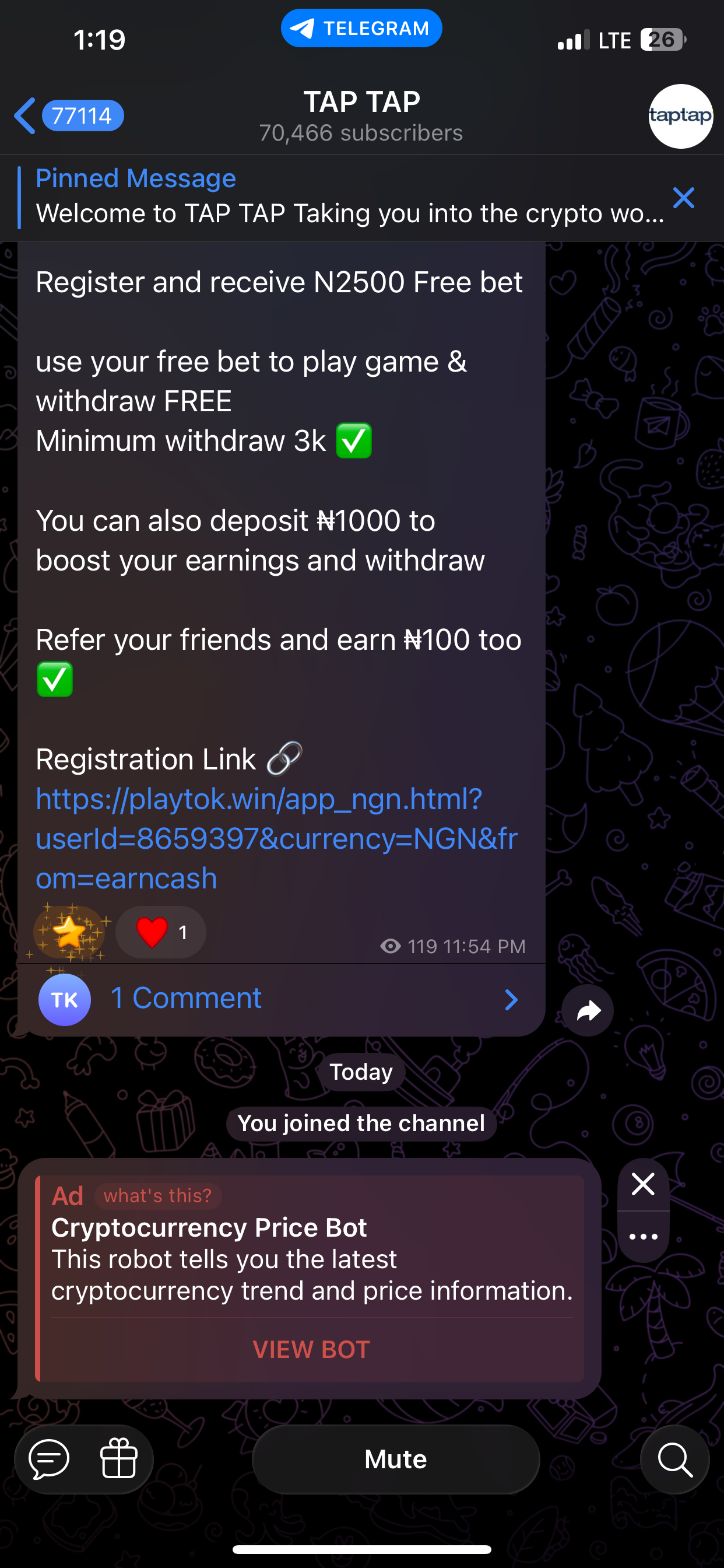
Task: Open the ad's three-dot options menu
Action: click(643, 1236)
